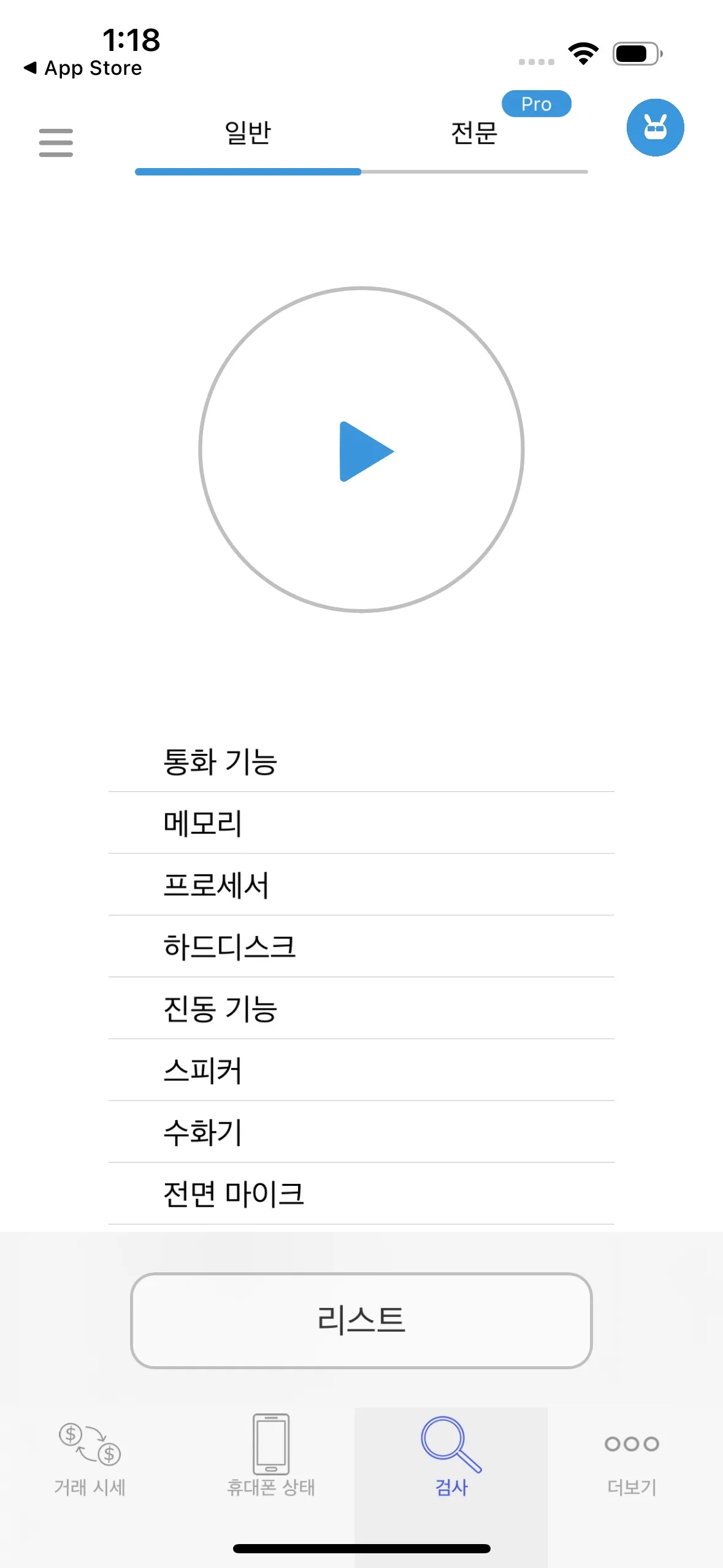Open the hamburger navigation menu

(55, 142)
